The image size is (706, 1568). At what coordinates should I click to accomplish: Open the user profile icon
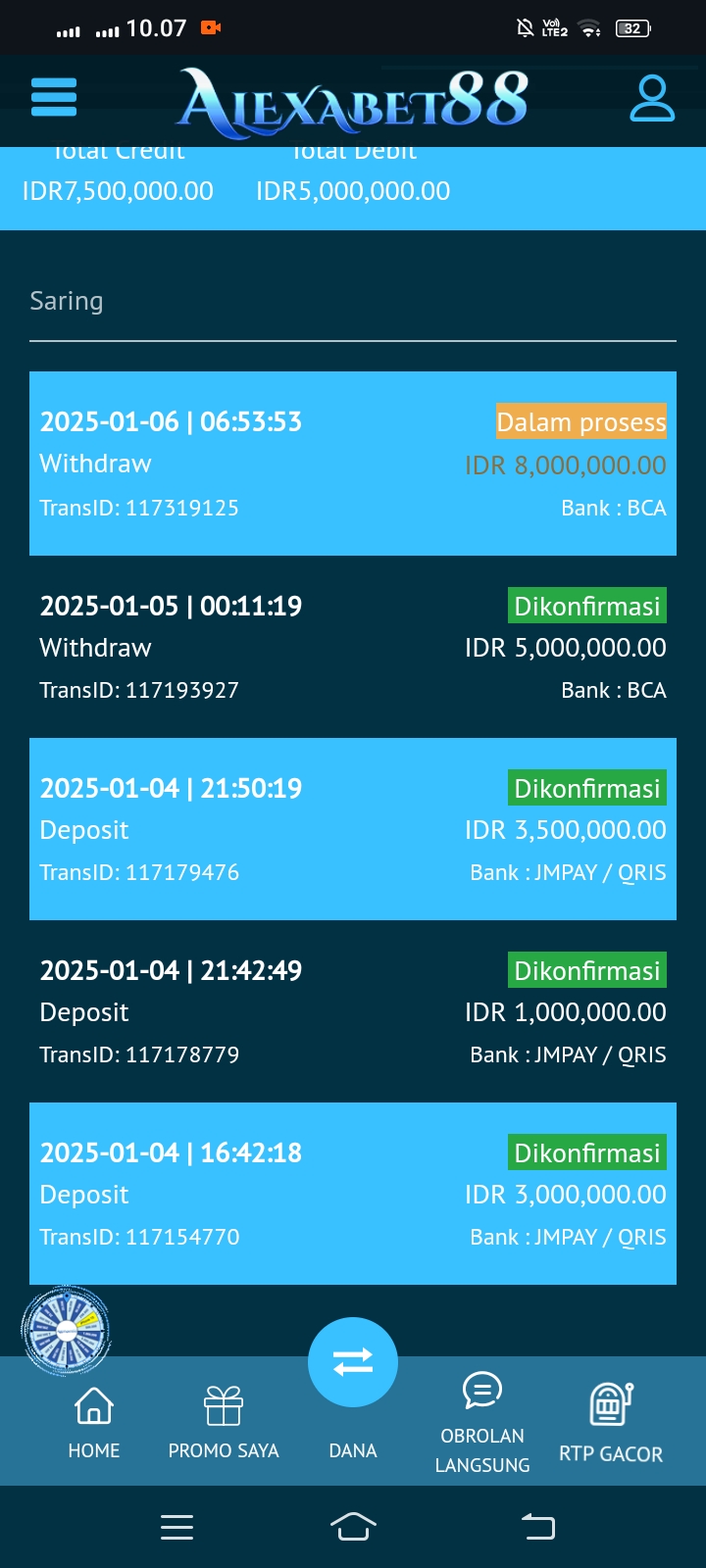[652, 98]
